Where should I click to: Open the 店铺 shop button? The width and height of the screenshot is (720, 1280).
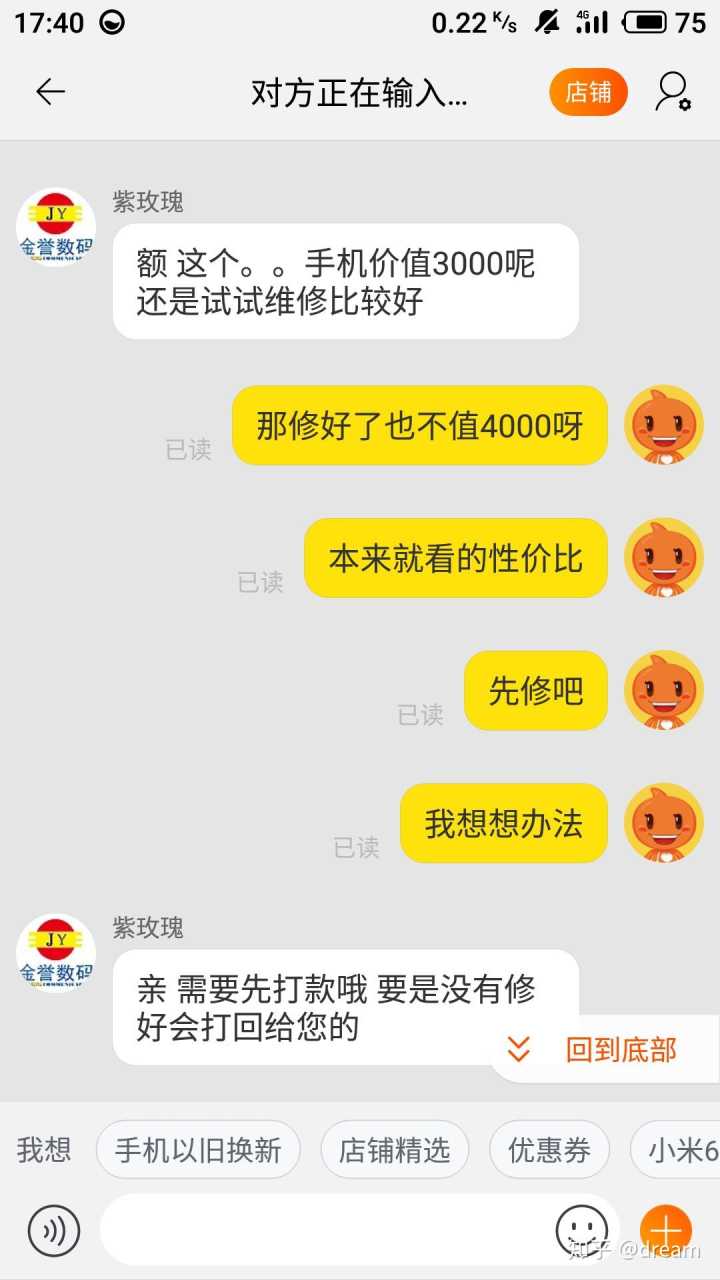click(588, 93)
